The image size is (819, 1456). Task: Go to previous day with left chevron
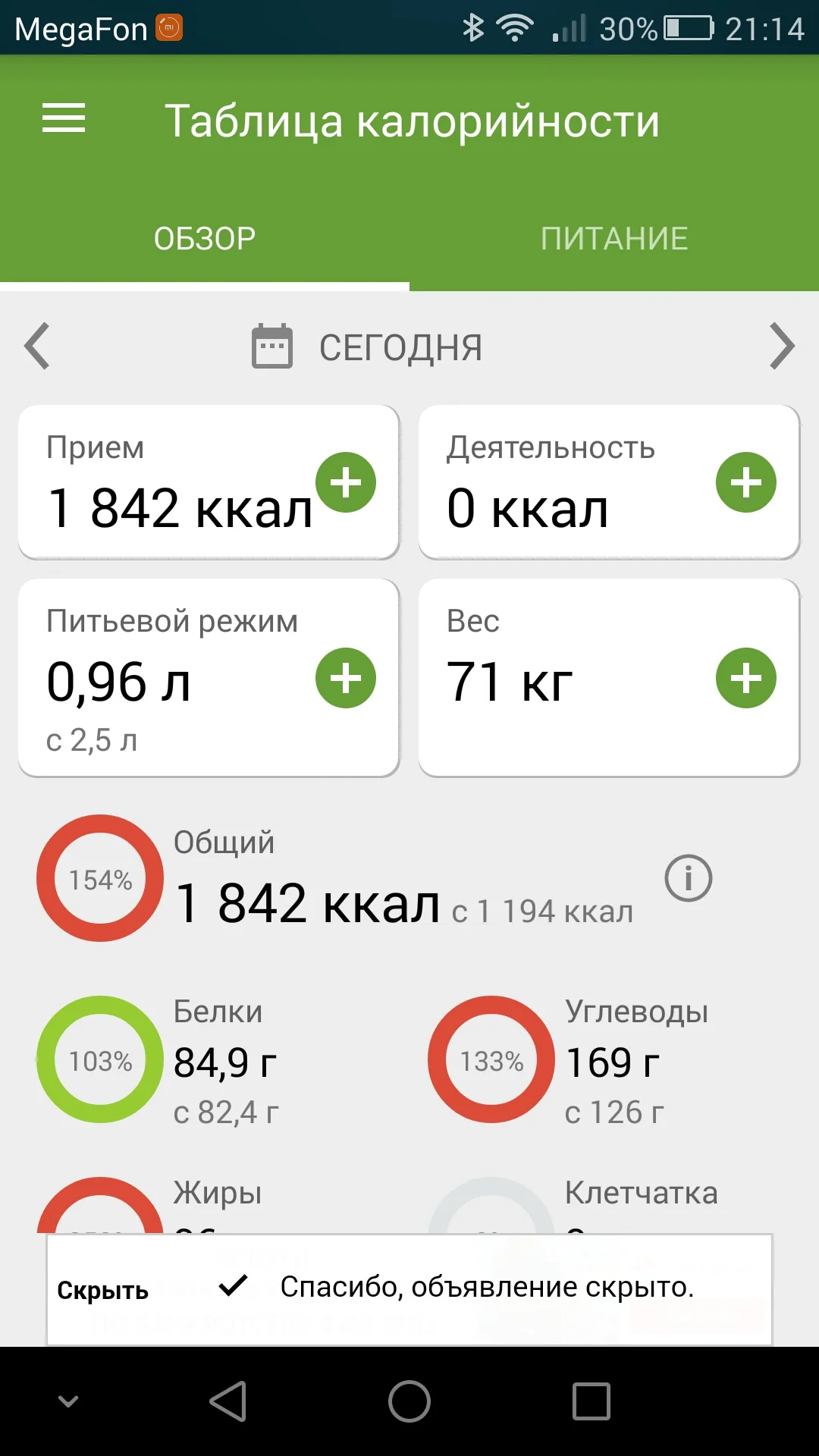pos(36,347)
